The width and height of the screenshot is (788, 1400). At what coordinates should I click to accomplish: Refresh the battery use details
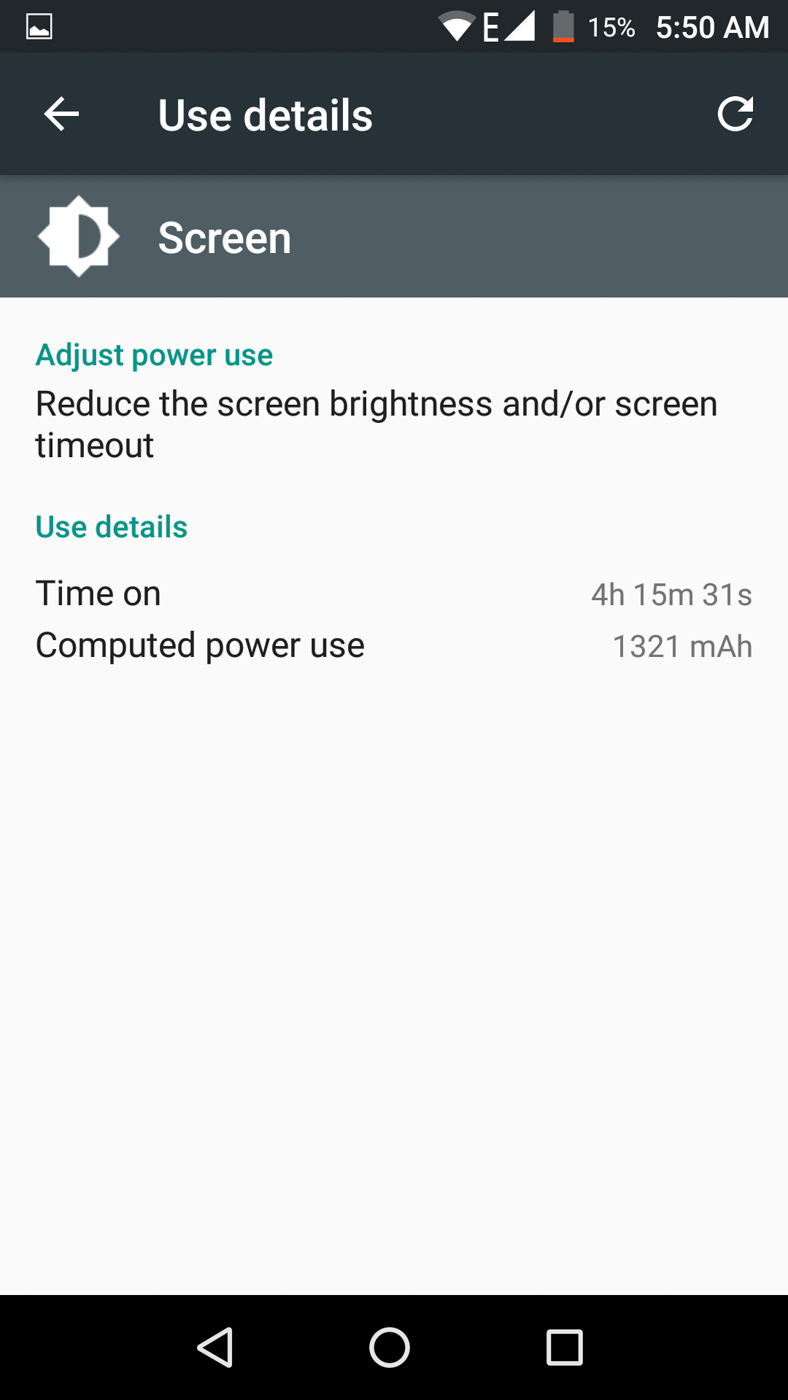click(x=735, y=114)
